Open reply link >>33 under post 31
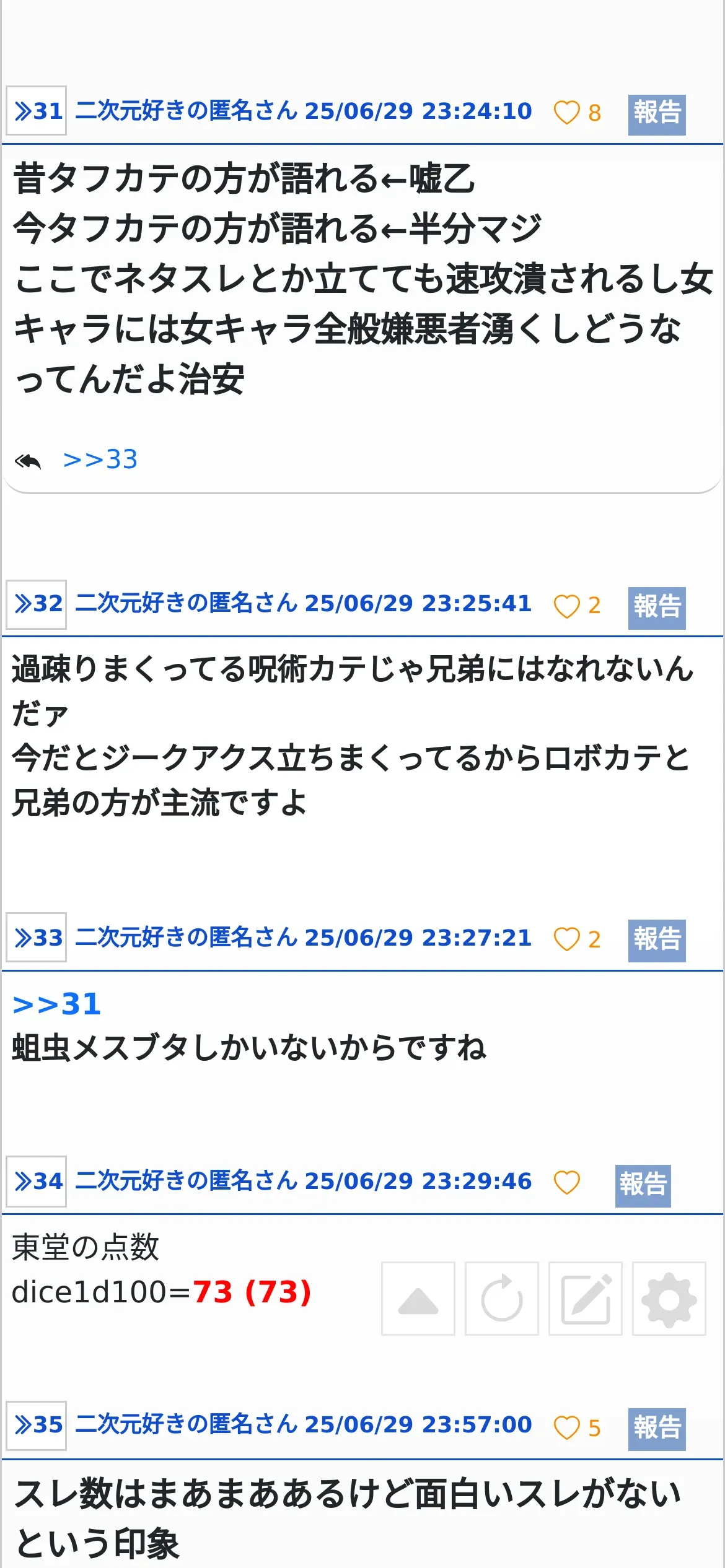 pos(100,460)
